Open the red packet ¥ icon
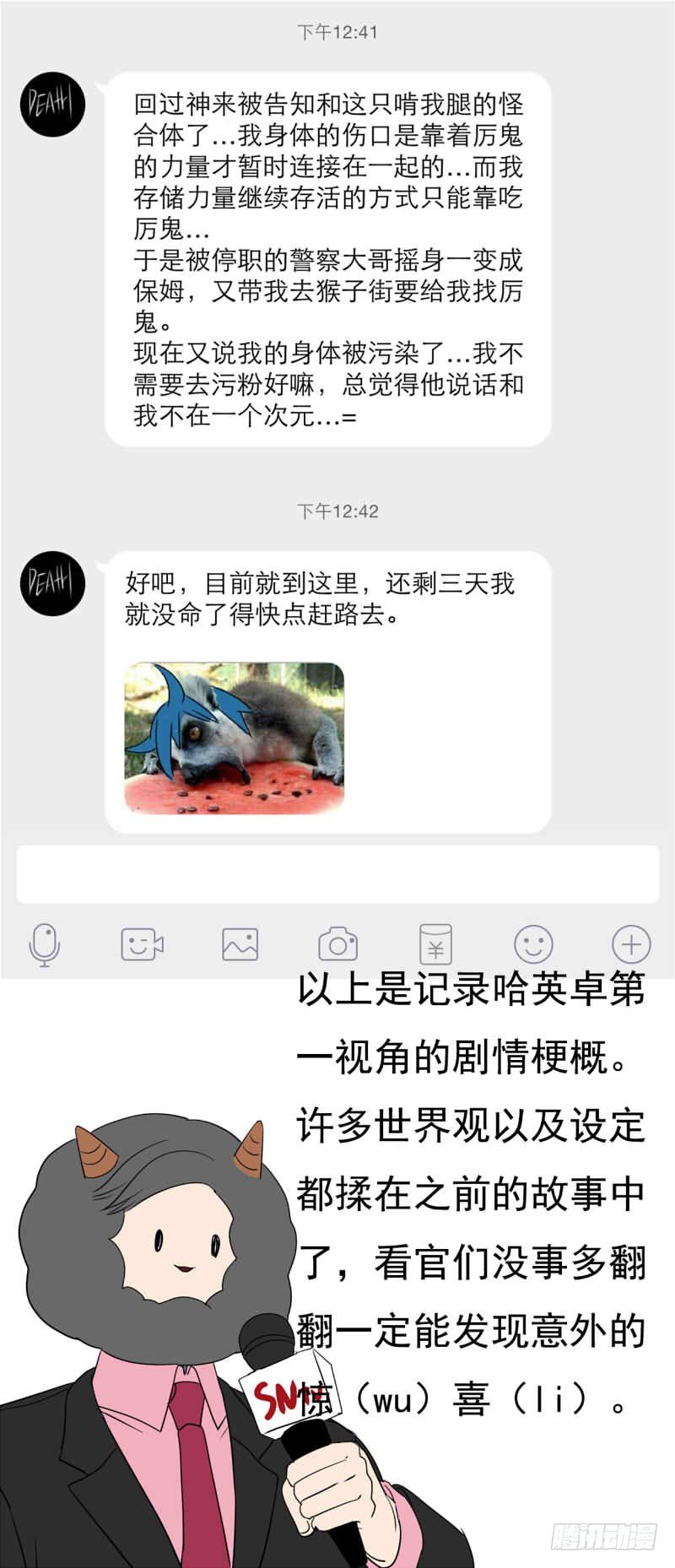The image size is (675, 1568). (x=436, y=945)
